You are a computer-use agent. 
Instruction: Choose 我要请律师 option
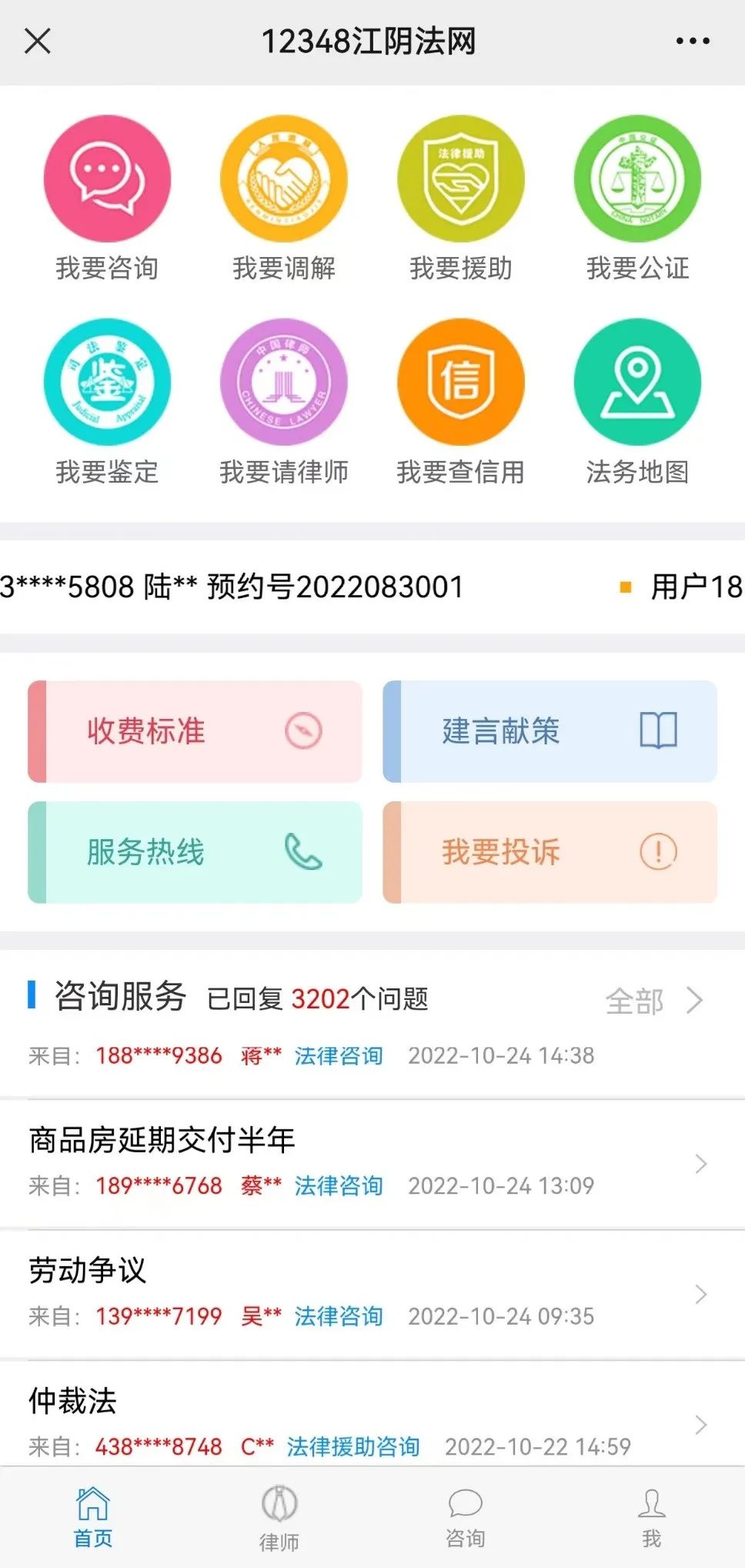click(284, 403)
